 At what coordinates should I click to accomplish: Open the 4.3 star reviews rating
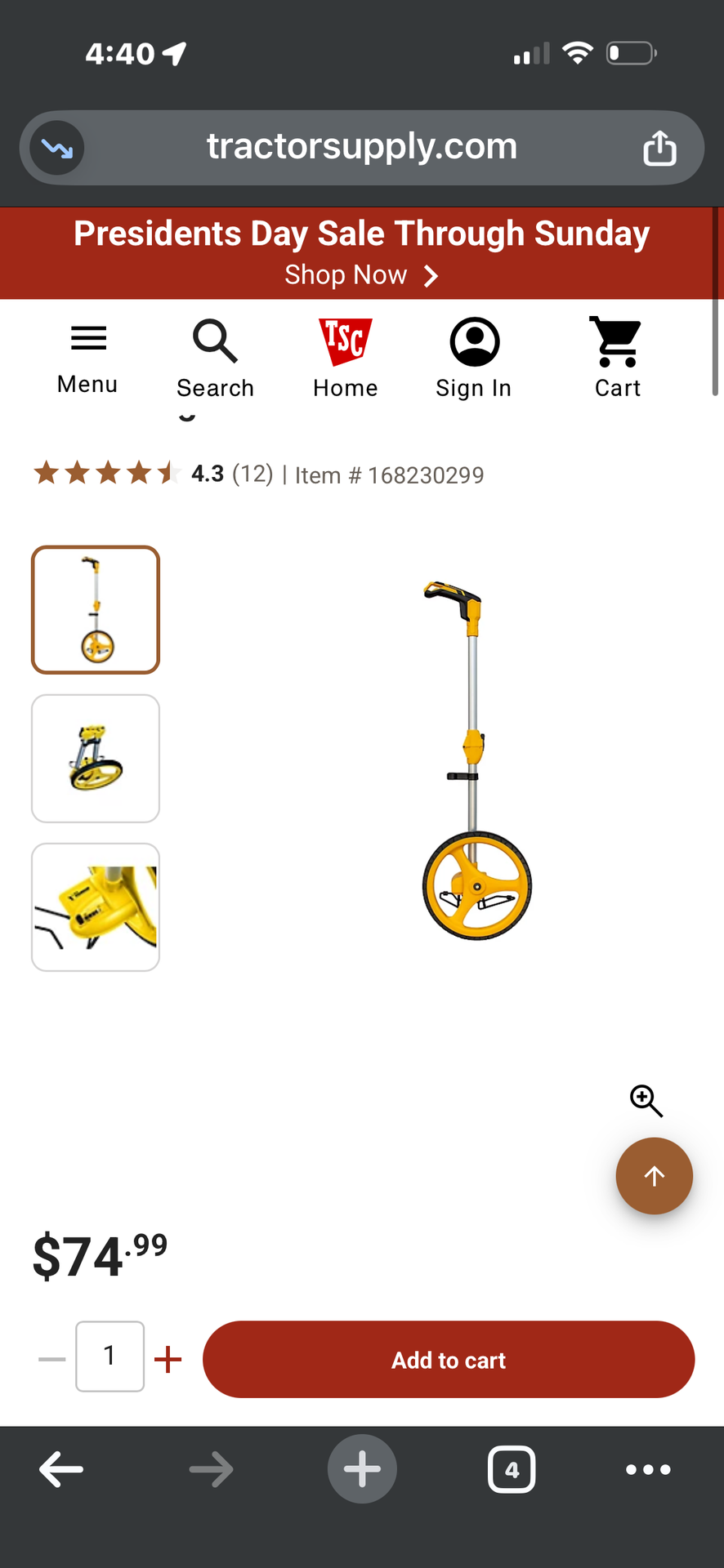[x=153, y=474]
